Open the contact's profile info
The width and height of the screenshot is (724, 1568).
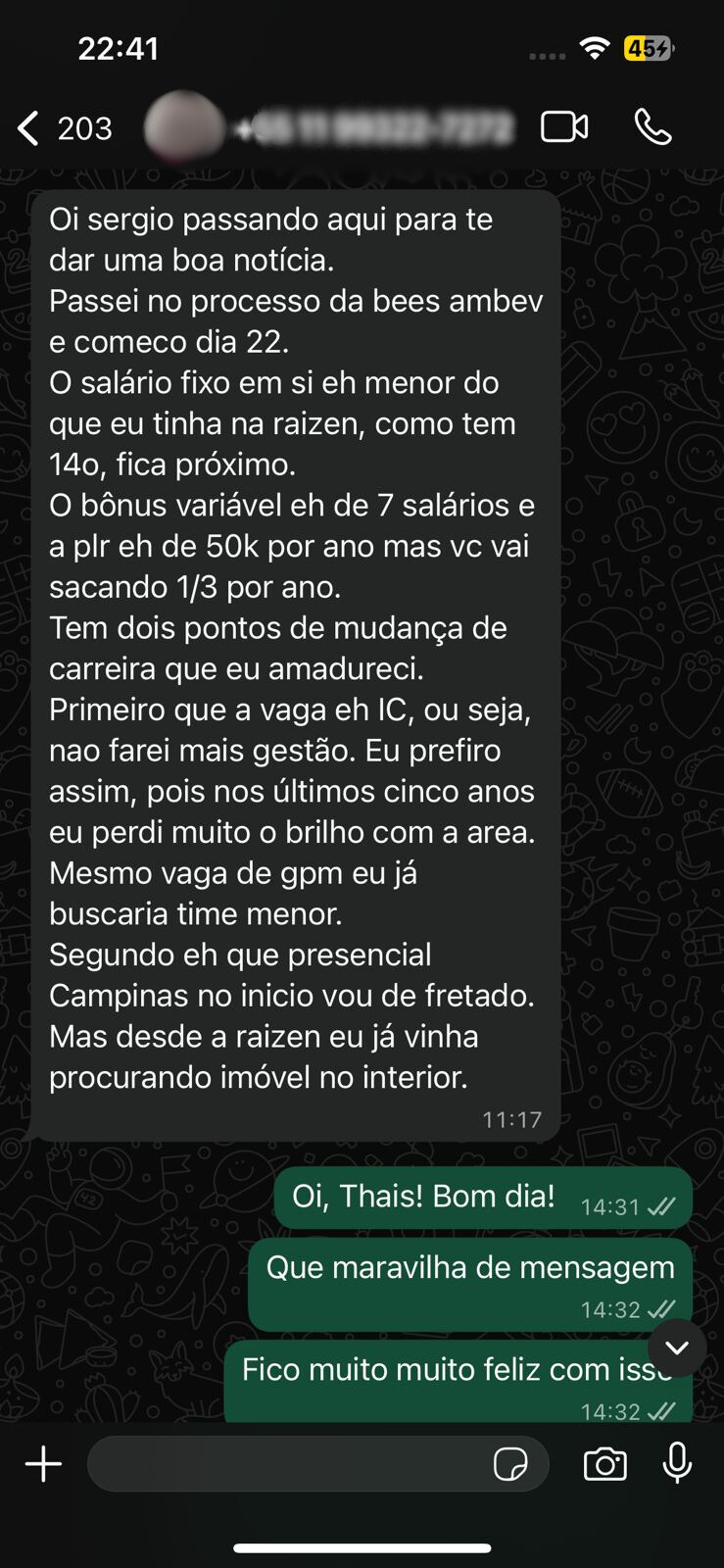point(372,128)
